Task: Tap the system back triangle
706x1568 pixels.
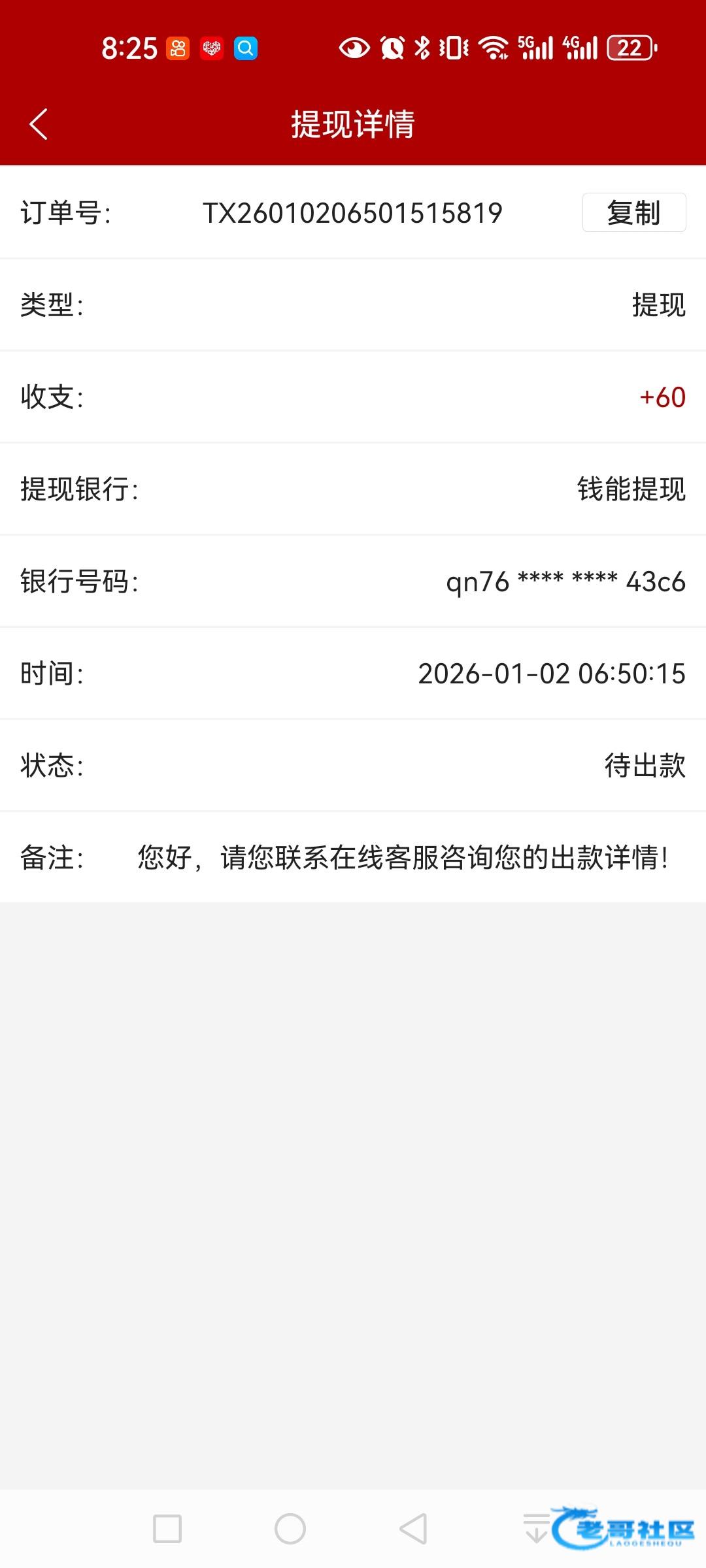Action: coord(413,1529)
